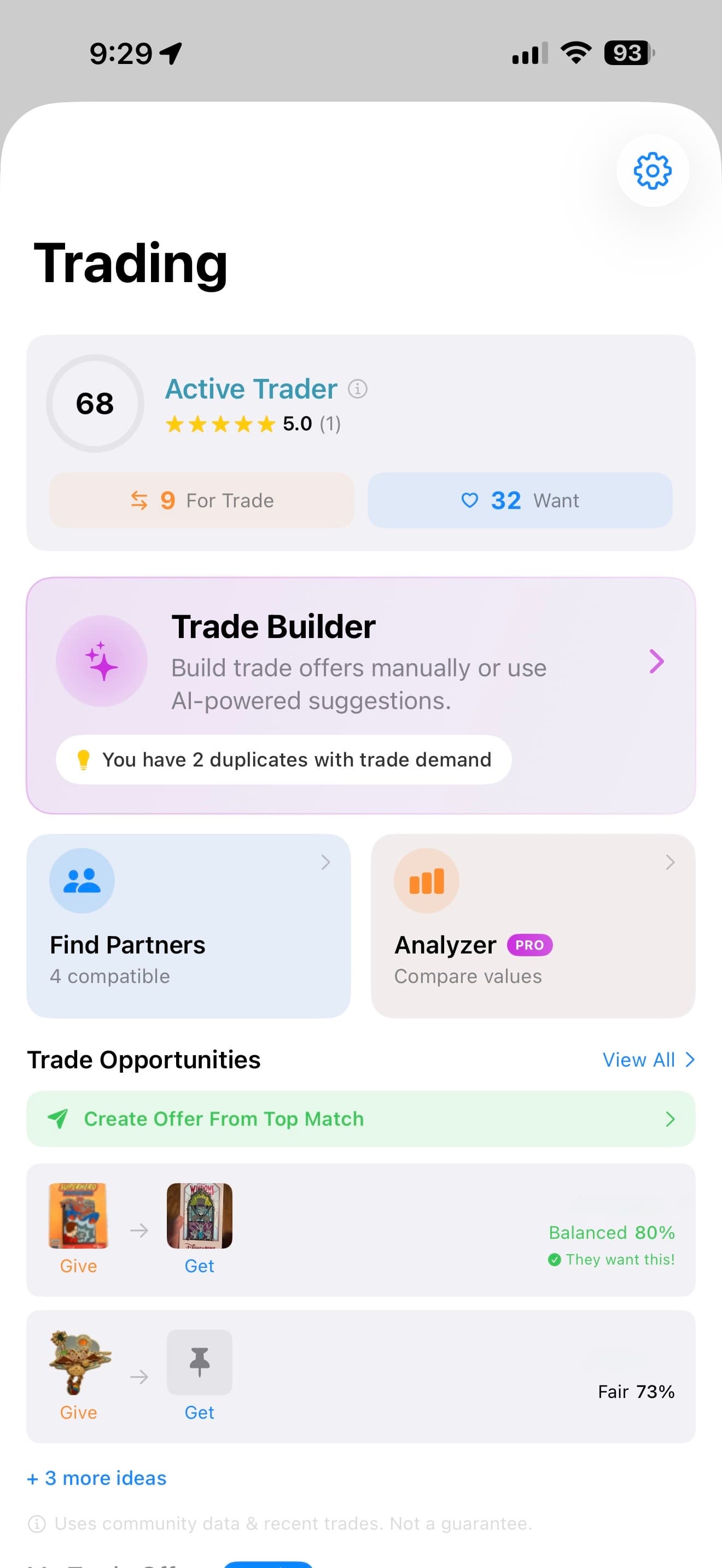This screenshot has width=722, height=1568.
Task: Open Find Partners via its chevron
Action: coord(325,862)
